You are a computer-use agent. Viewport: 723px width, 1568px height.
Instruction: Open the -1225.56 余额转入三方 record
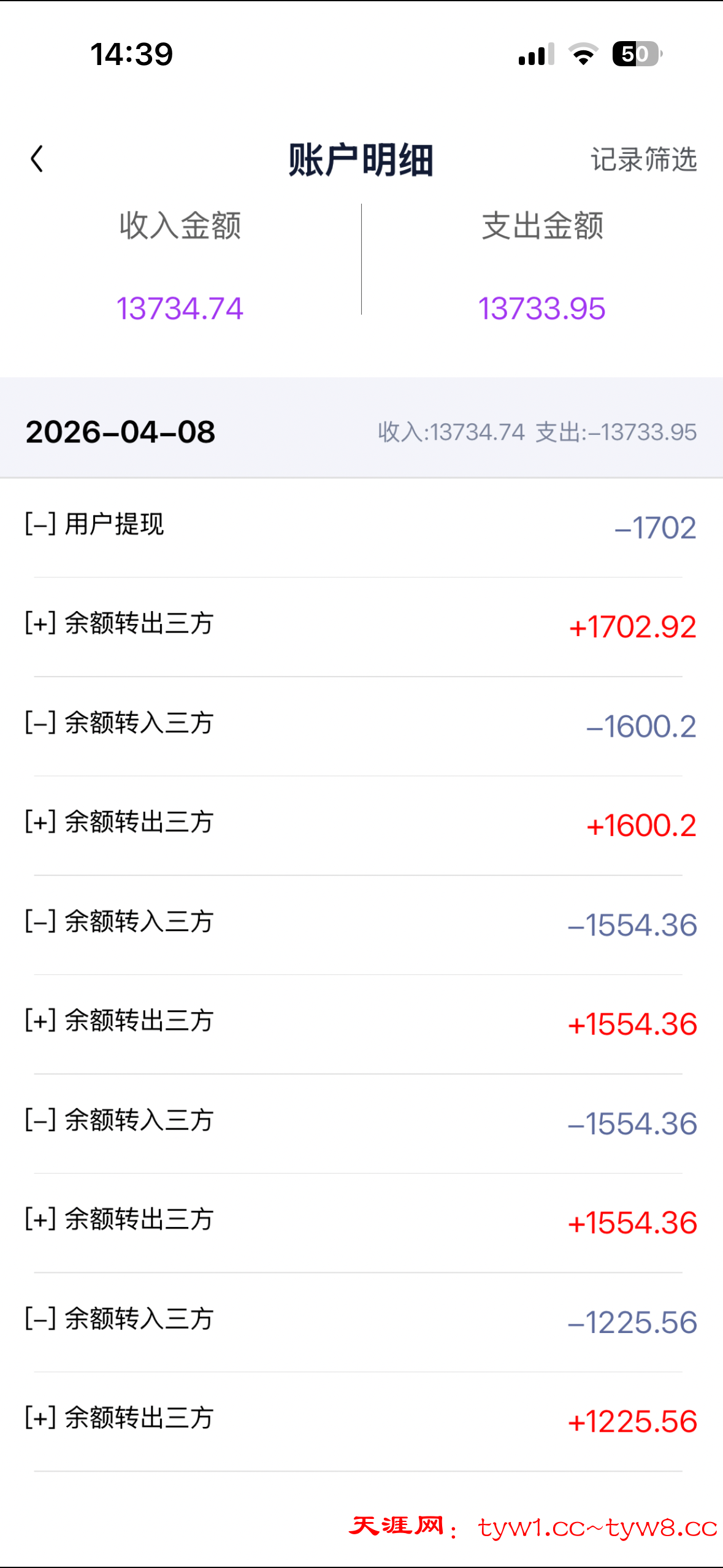tap(361, 1319)
